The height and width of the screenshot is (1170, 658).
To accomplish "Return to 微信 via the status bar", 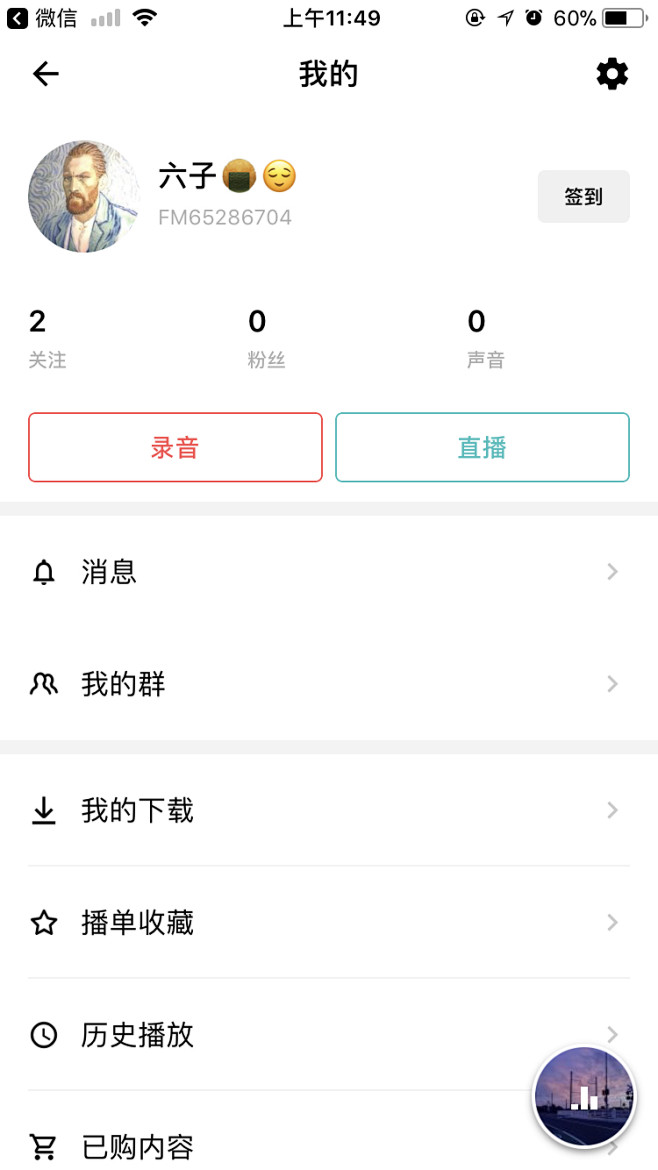I will pos(42,18).
